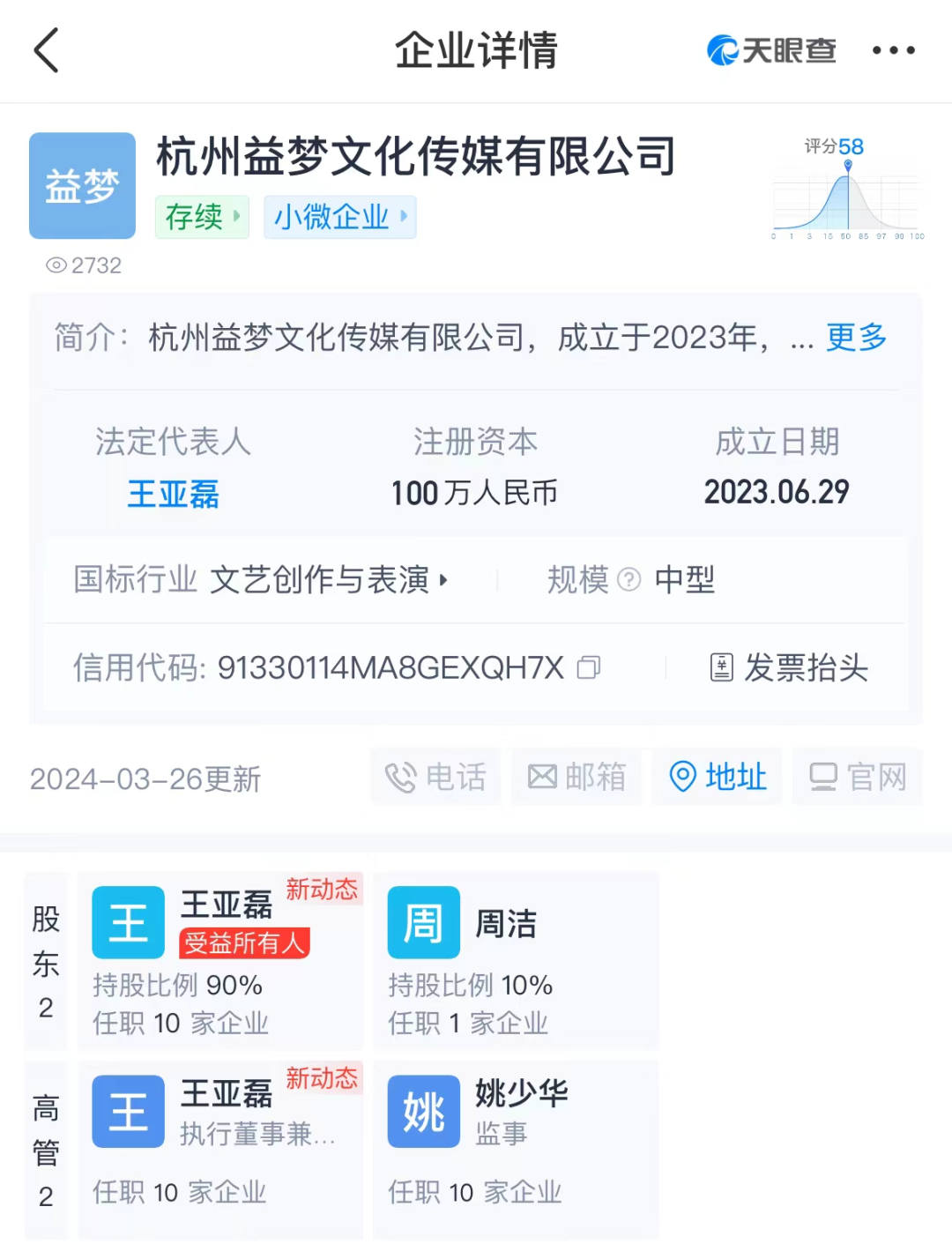Open the email icon labeled 邮箱

point(576,777)
